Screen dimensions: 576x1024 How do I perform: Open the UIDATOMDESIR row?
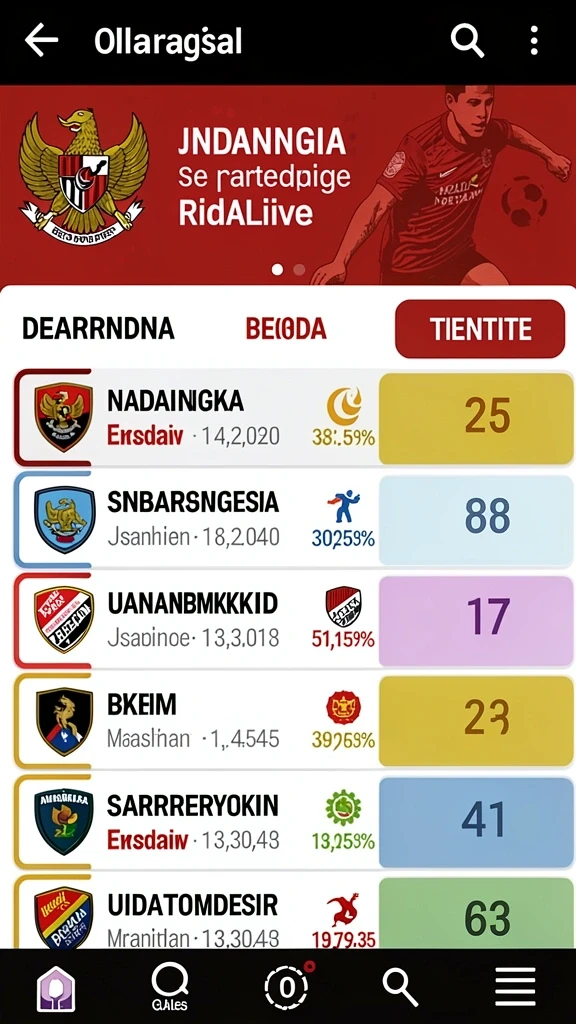(x=294, y=912)
